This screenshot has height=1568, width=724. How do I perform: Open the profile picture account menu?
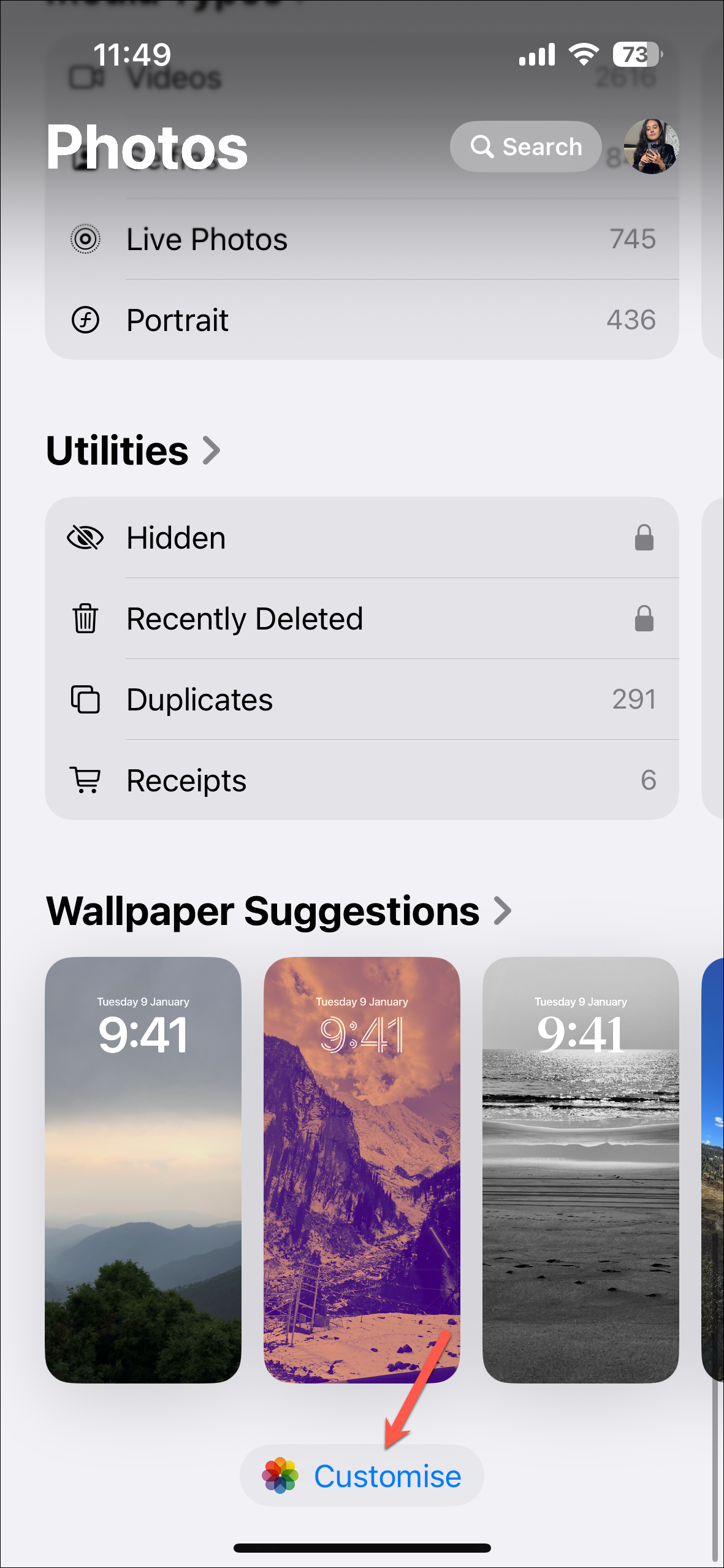coord(650,147)
